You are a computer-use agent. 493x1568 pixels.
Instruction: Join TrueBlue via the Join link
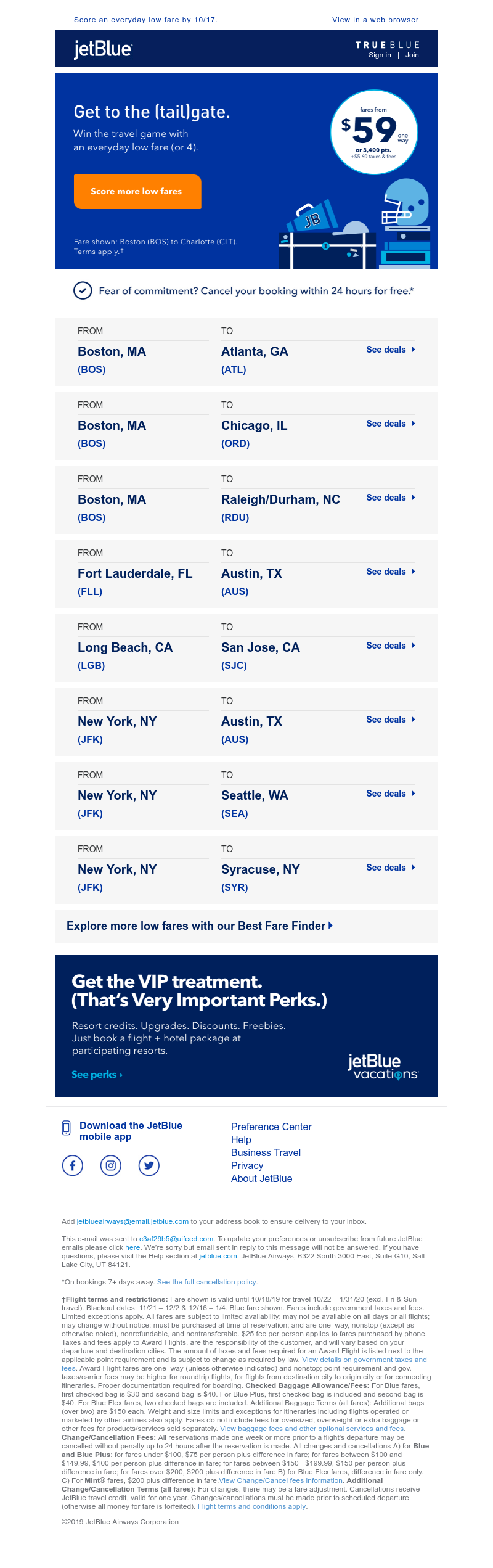(x=412, y=55)
